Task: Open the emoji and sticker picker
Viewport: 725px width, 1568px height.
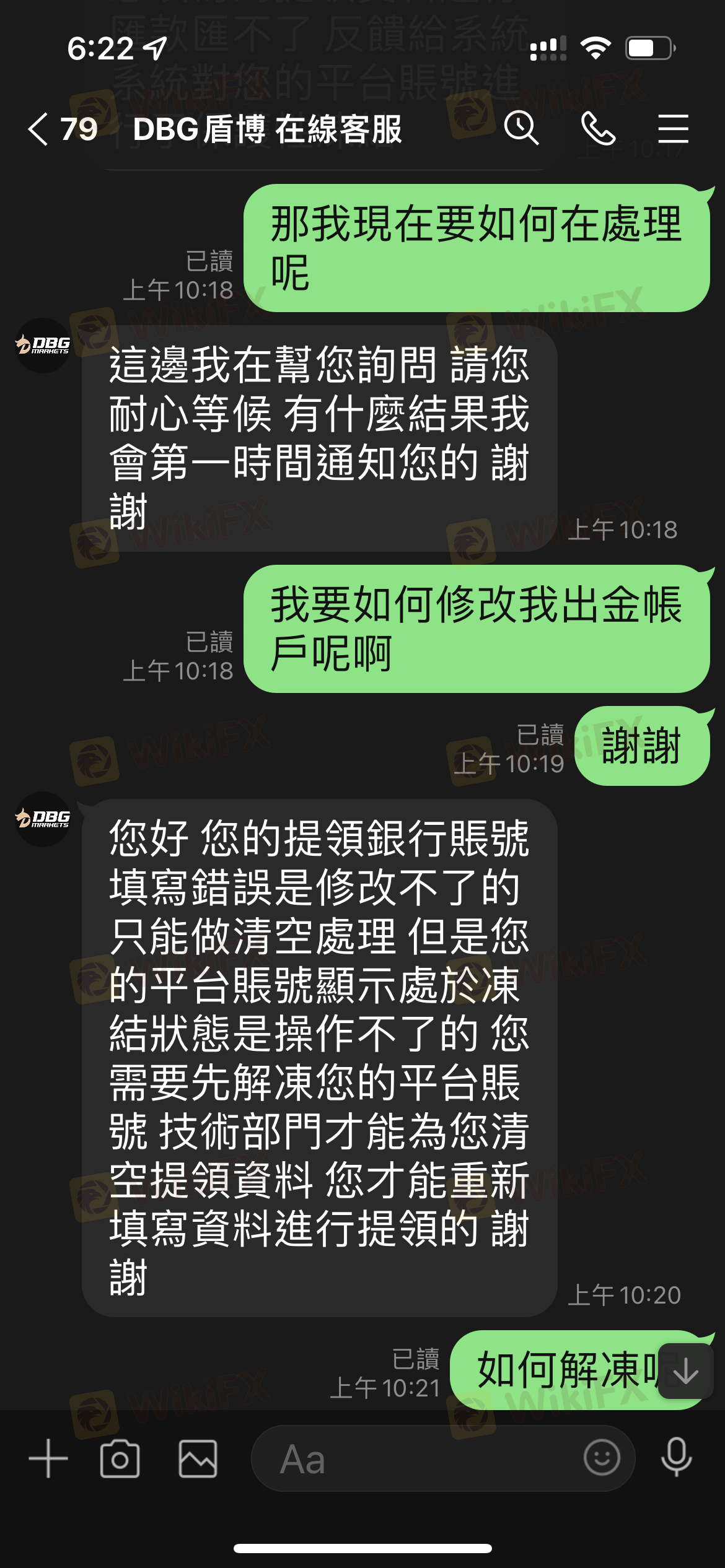Action: click(601, 1457)
